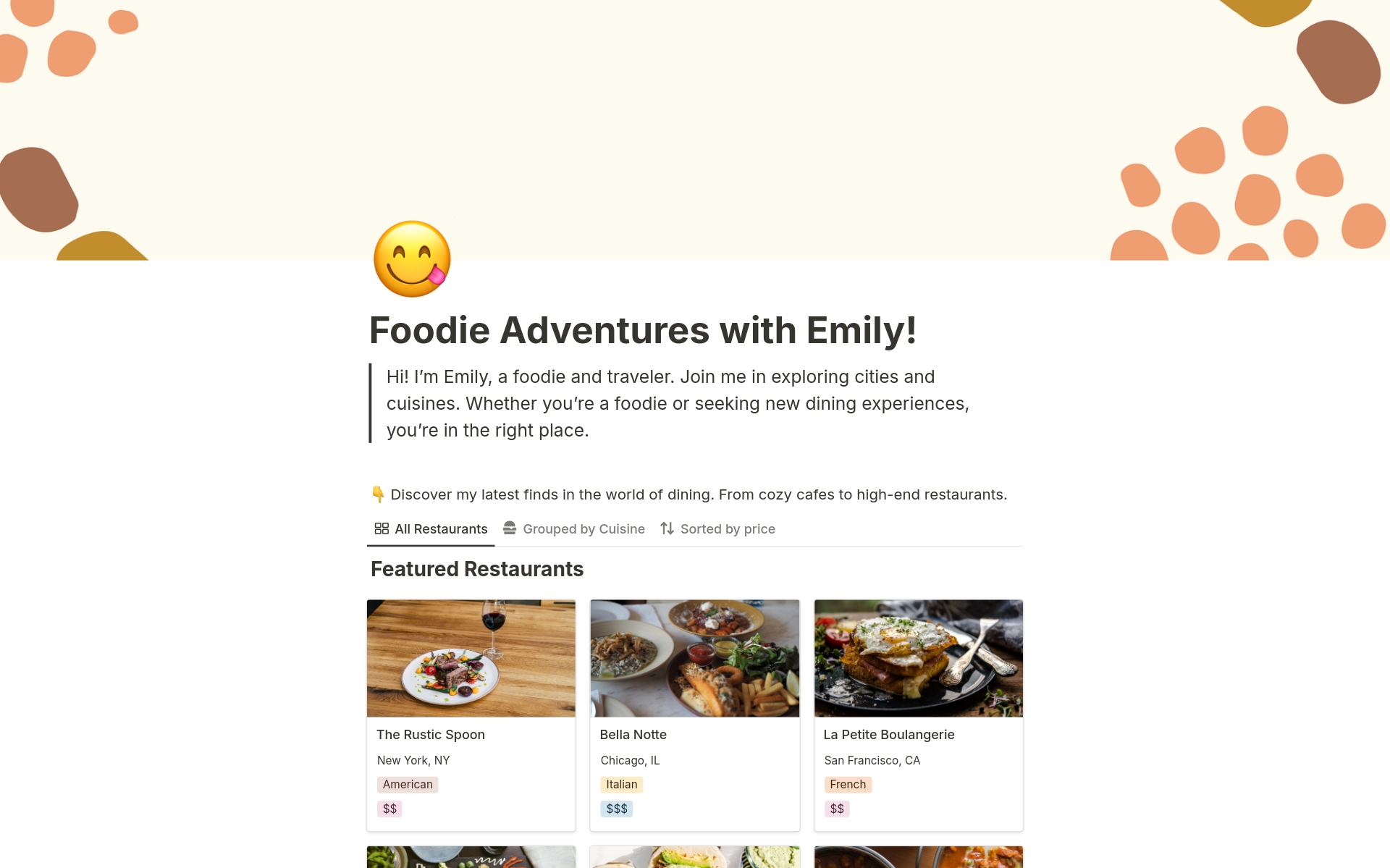Switch to the All Restaurants tab
This screenshot has height=868, width=1390.
(x=431, y=529)
